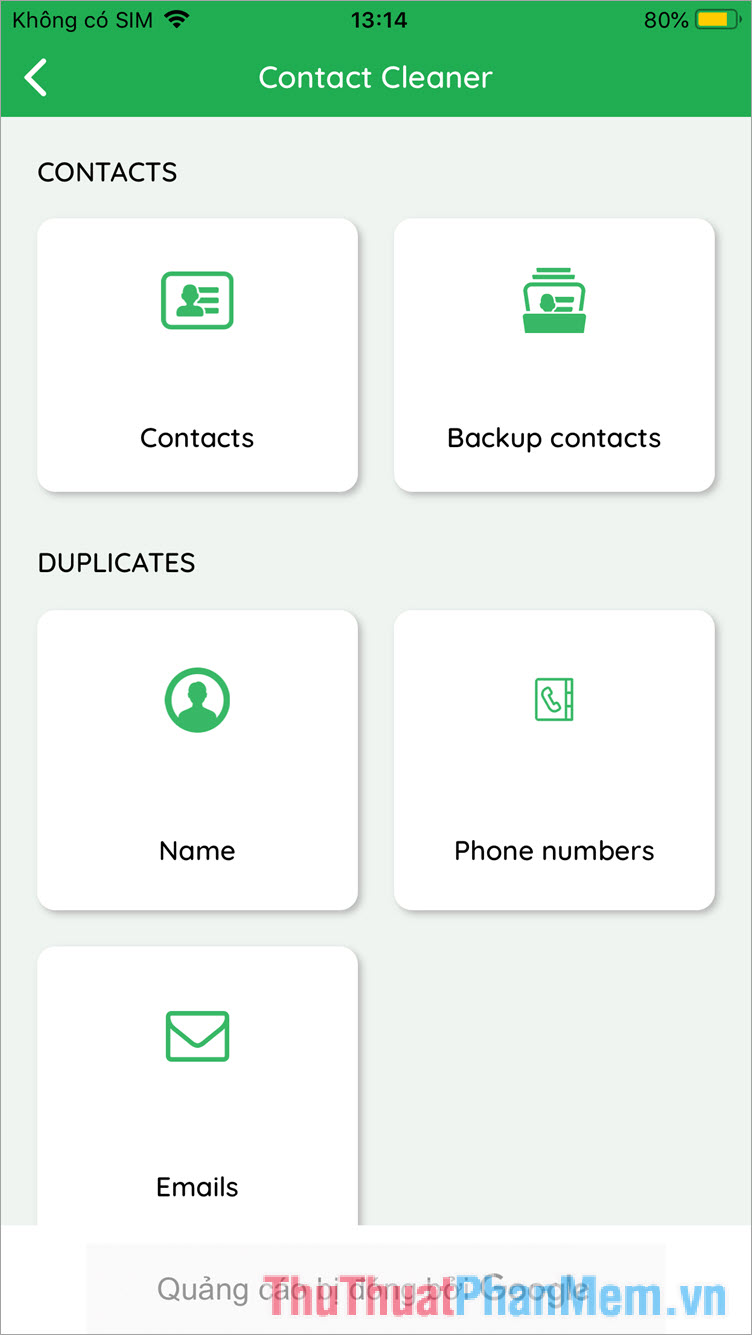Screen dimensions: 752x1335
Task: Find duplicate contacts by Name
Action: [x=197, y=760]
